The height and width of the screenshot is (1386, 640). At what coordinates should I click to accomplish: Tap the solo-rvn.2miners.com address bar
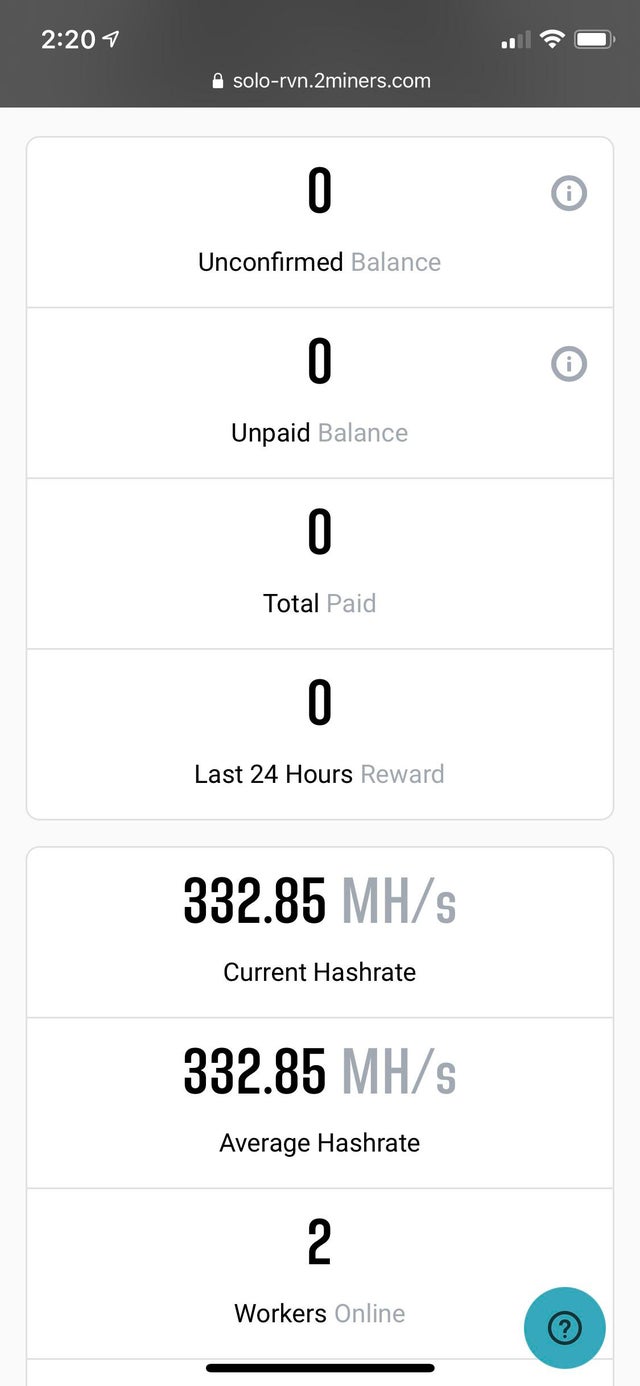click(321, 81)
